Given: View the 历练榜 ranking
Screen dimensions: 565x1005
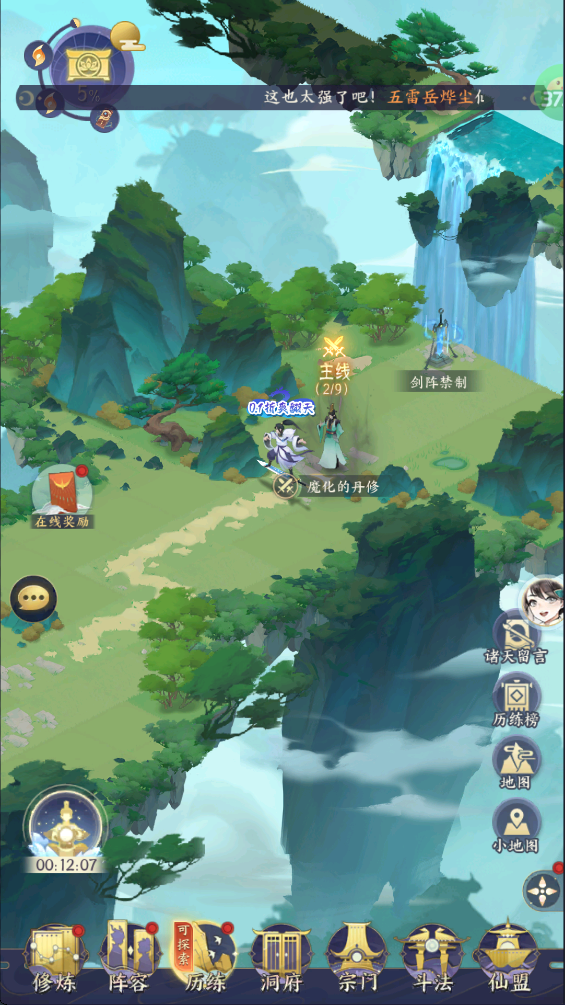Looking at the screenshot, I should point(516,700).
